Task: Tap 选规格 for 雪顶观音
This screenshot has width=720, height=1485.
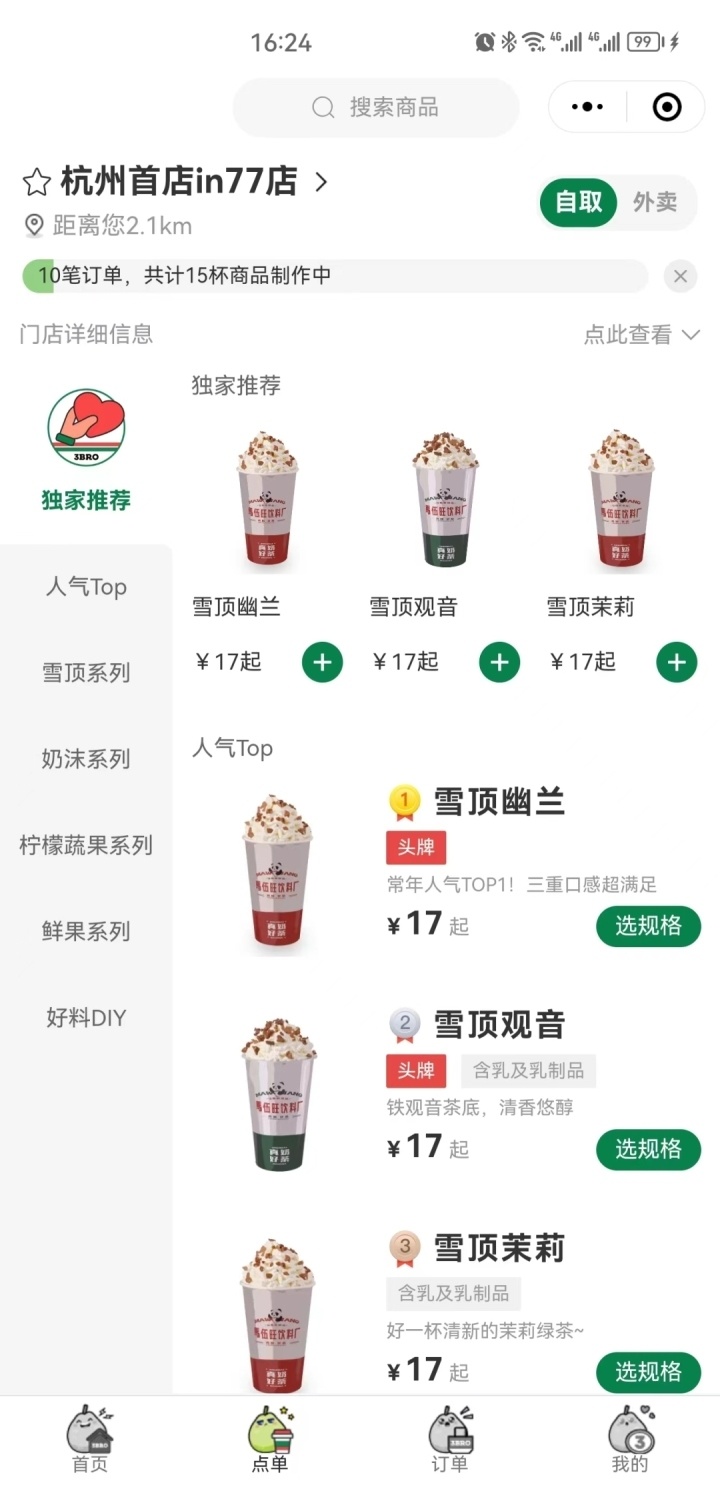Action: (647, 1149)
